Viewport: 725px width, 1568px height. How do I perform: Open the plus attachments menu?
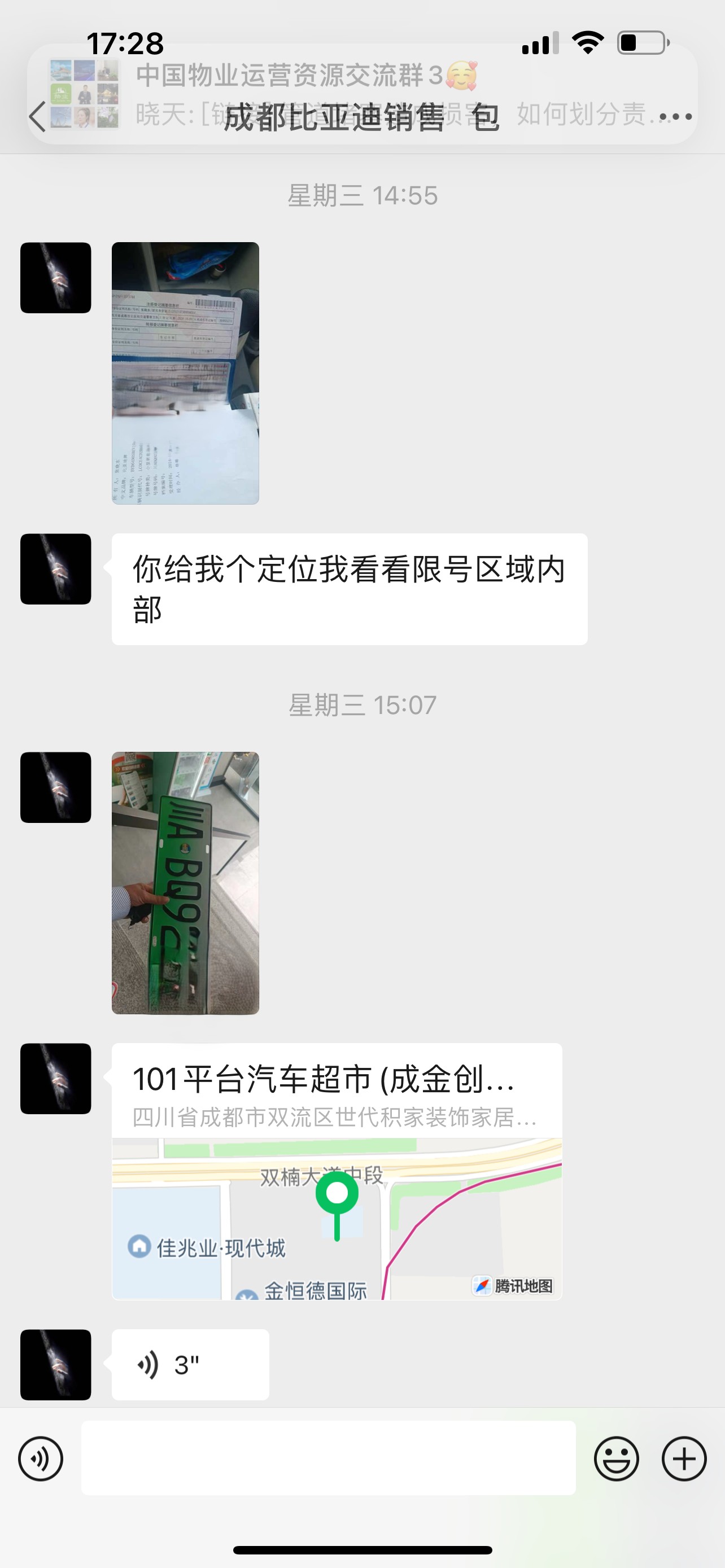(684, 1458)
